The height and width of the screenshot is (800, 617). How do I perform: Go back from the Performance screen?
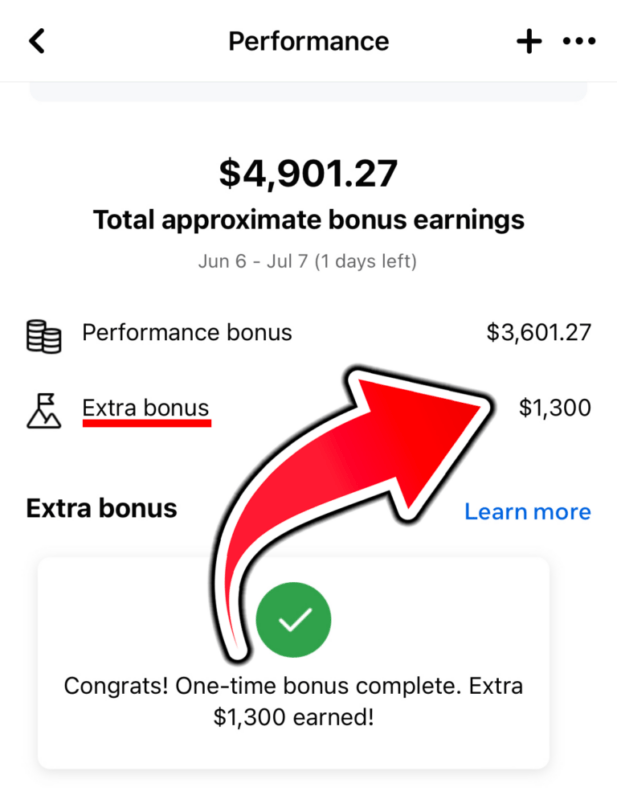tap(37, 41)
